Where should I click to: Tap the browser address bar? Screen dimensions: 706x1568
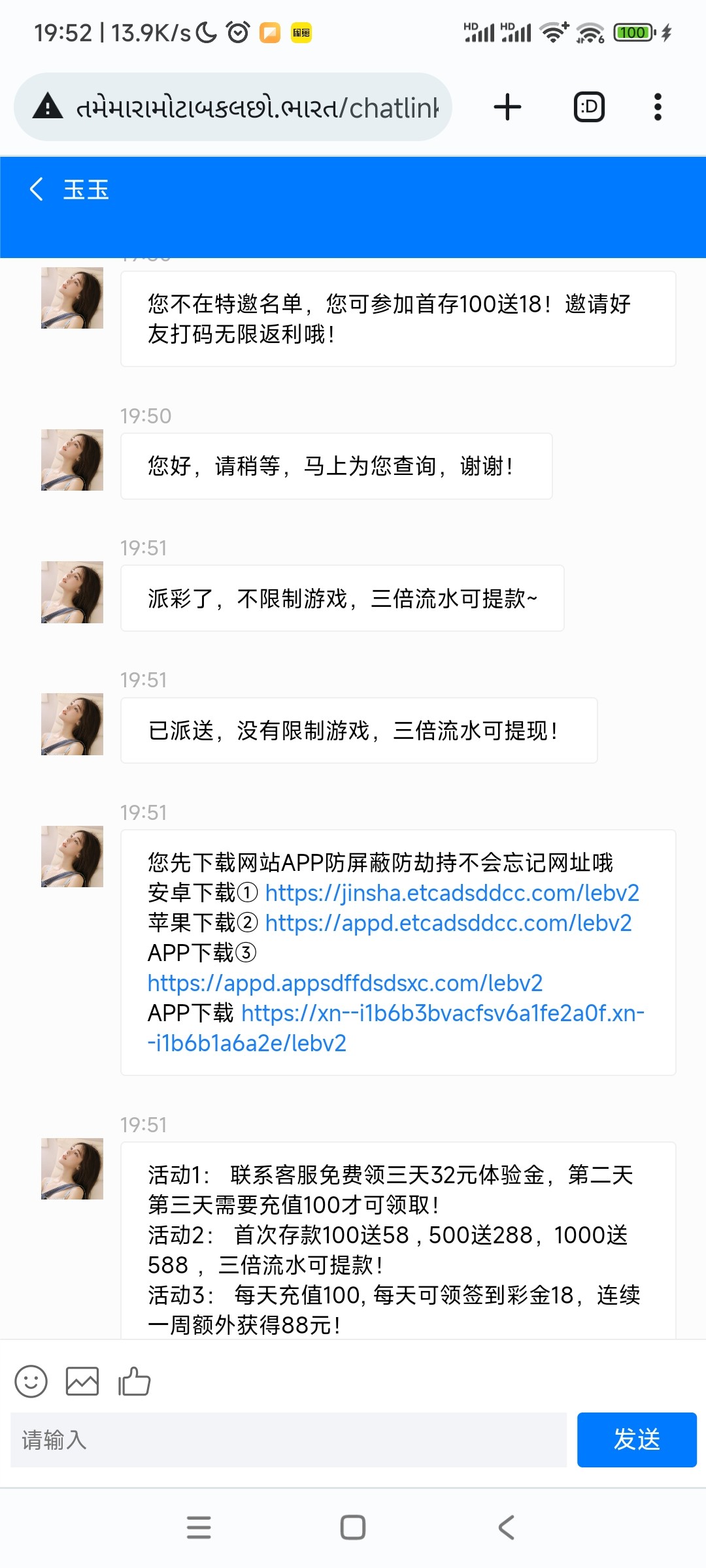[x=255, y=107]
